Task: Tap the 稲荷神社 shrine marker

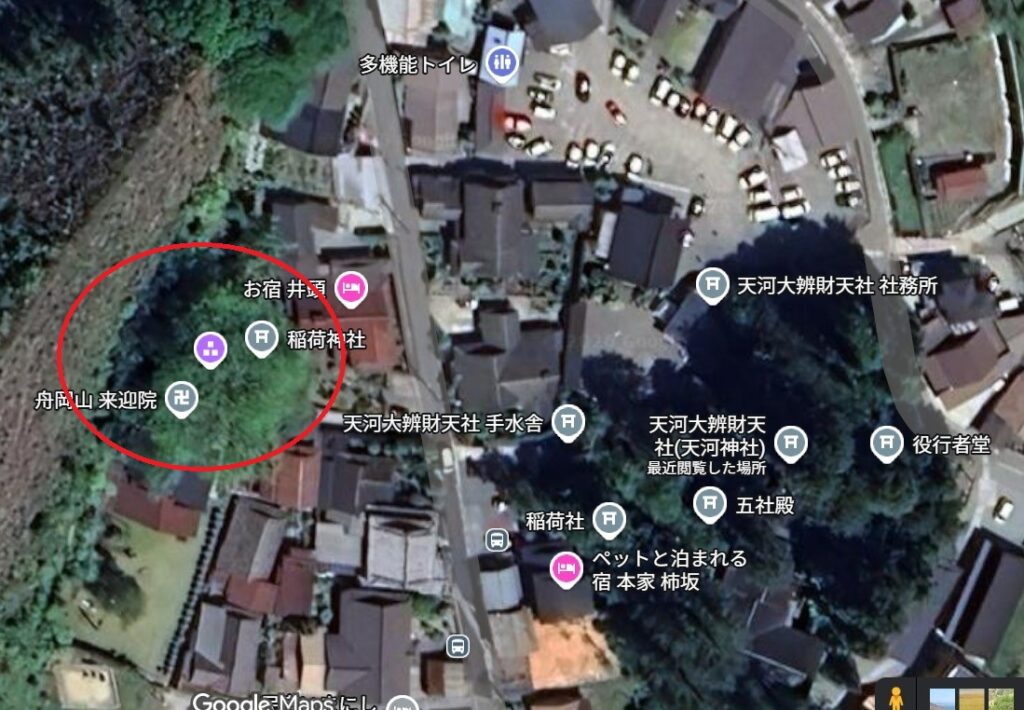Action: tap(262, 337)
